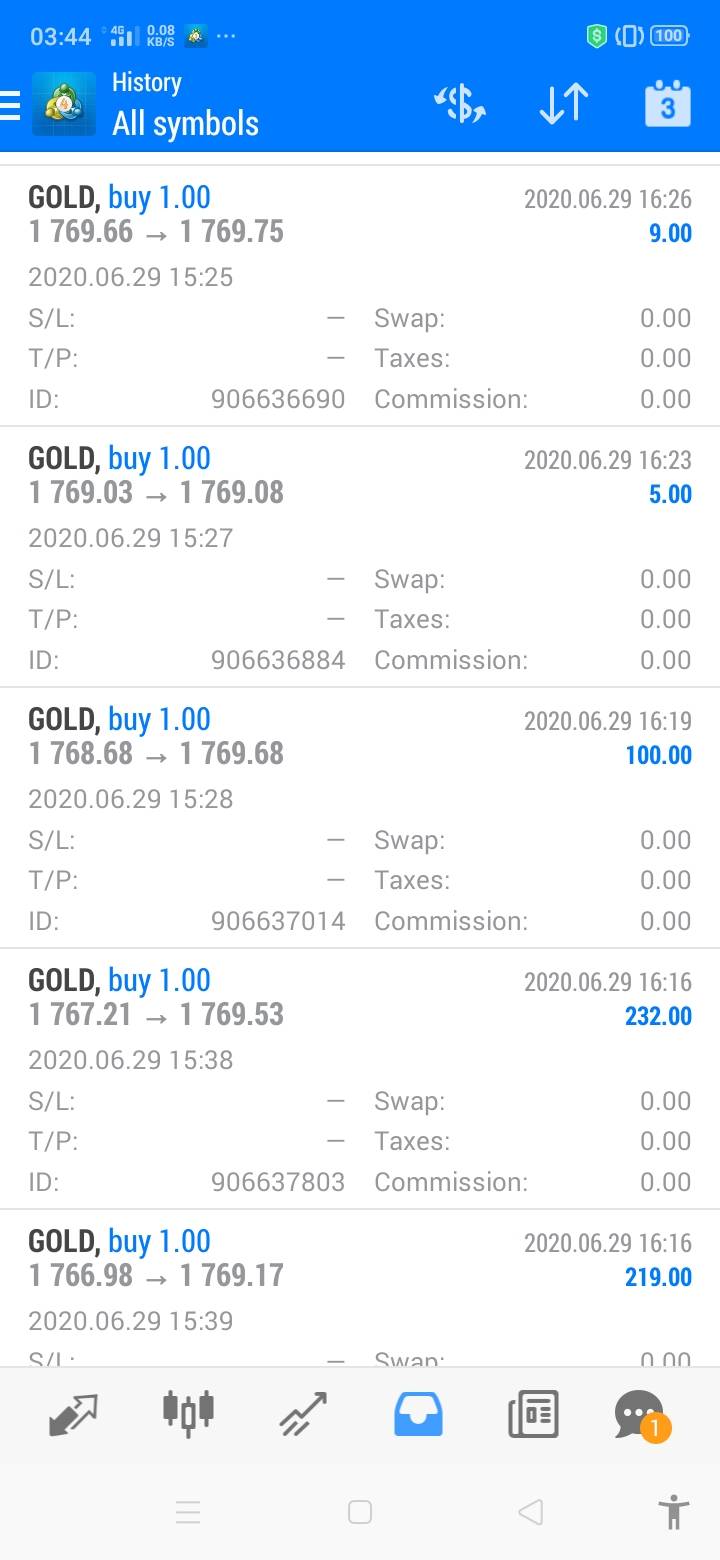Image resolution: width=720 pixels, height=1560 pixels.
Task: Switch to the Trade tab
Action: (303, 1415)
